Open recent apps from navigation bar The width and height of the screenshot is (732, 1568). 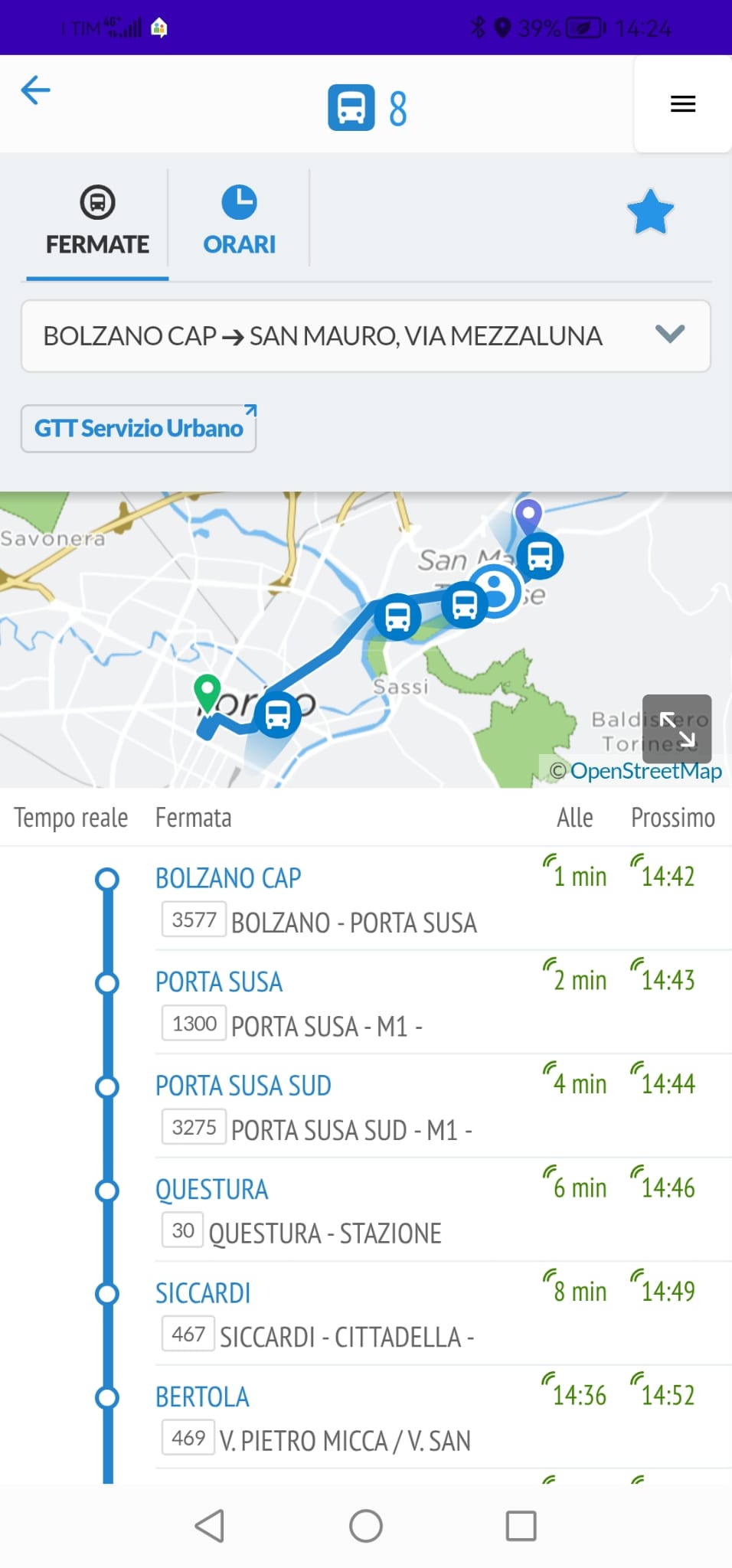[x=521, y=1526]
